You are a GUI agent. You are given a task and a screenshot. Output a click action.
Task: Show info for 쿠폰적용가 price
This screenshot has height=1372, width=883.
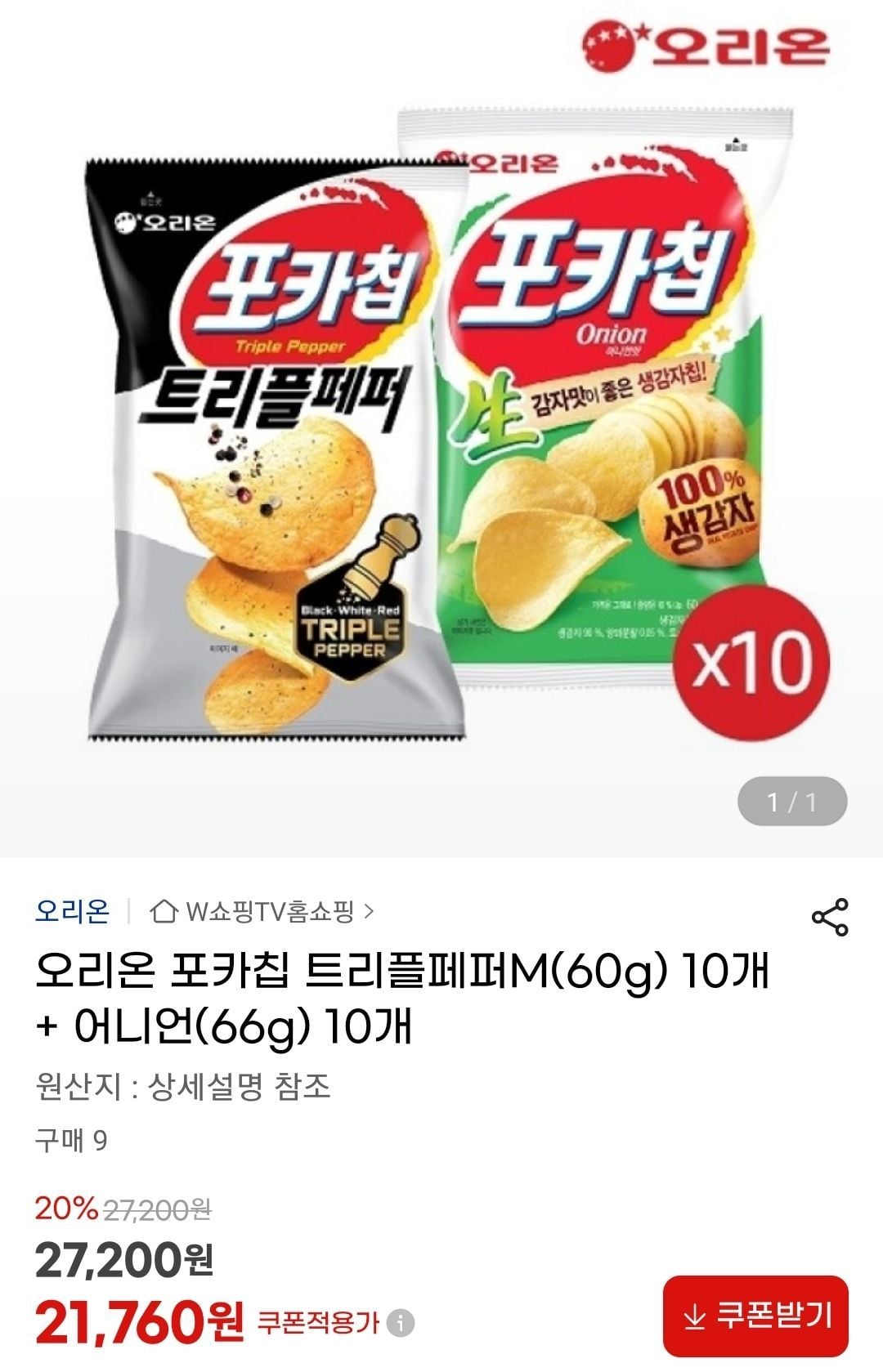[x=401, y=1323]
